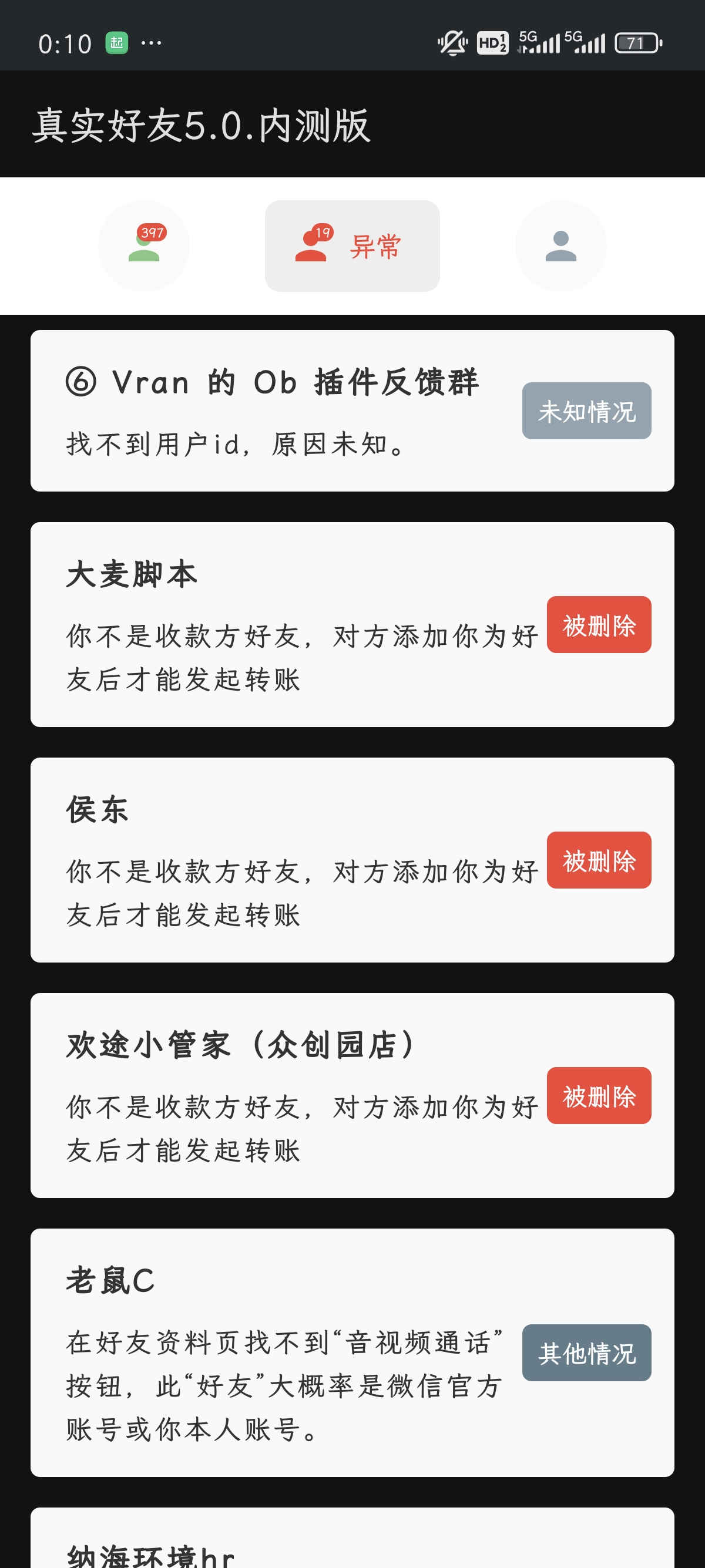Tap 被删除 for 欢途小管家

(x=599, y=1096)
